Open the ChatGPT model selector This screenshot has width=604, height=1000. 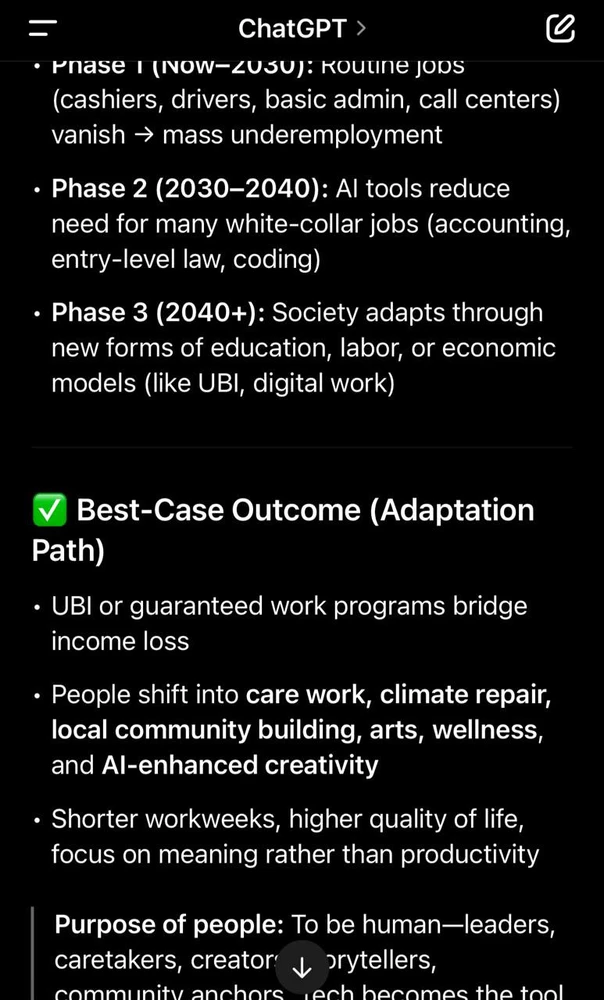point(302,28)
